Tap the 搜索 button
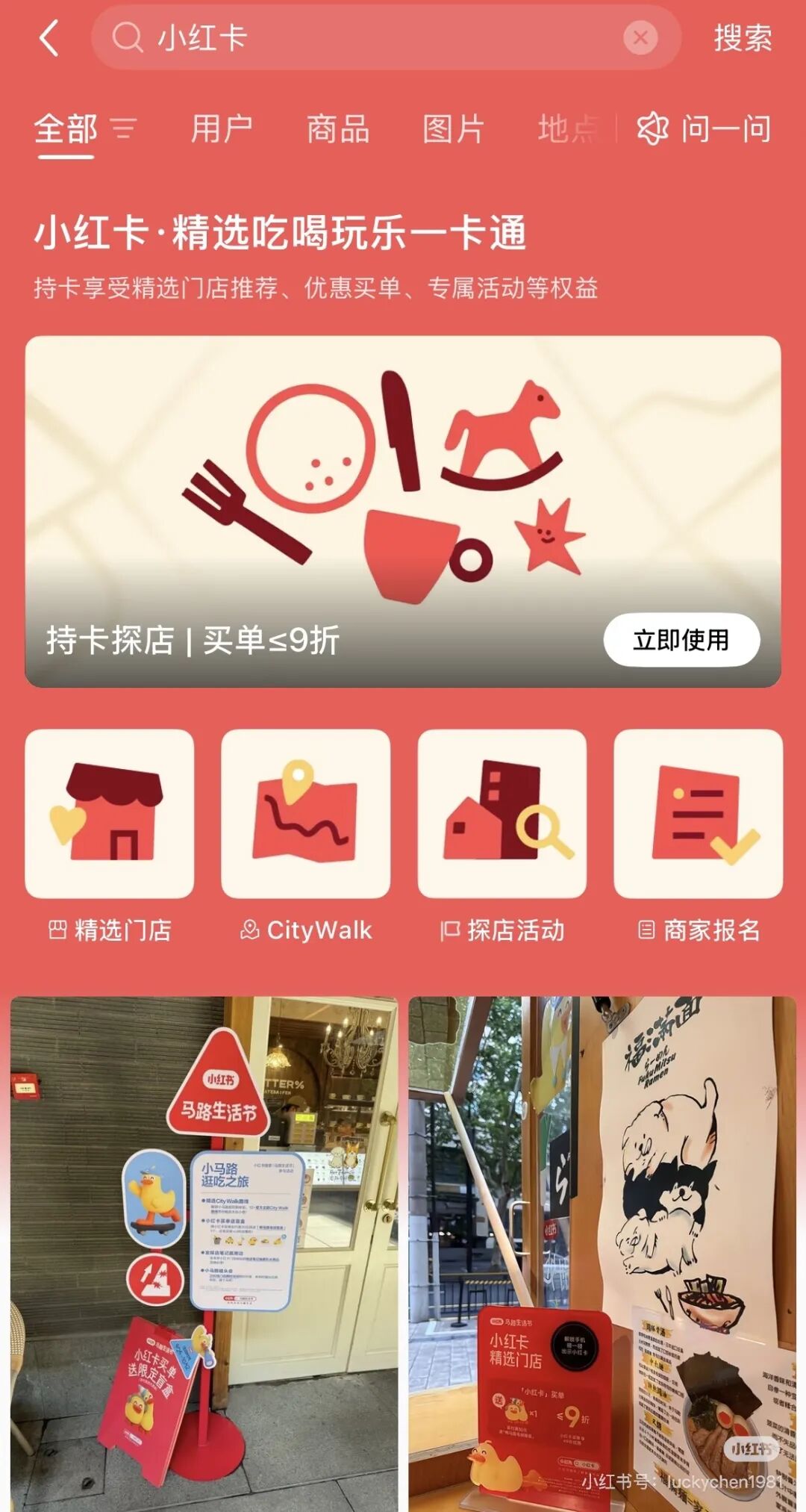Screen dimensions: 806x1512 click(x=742, y=38)
